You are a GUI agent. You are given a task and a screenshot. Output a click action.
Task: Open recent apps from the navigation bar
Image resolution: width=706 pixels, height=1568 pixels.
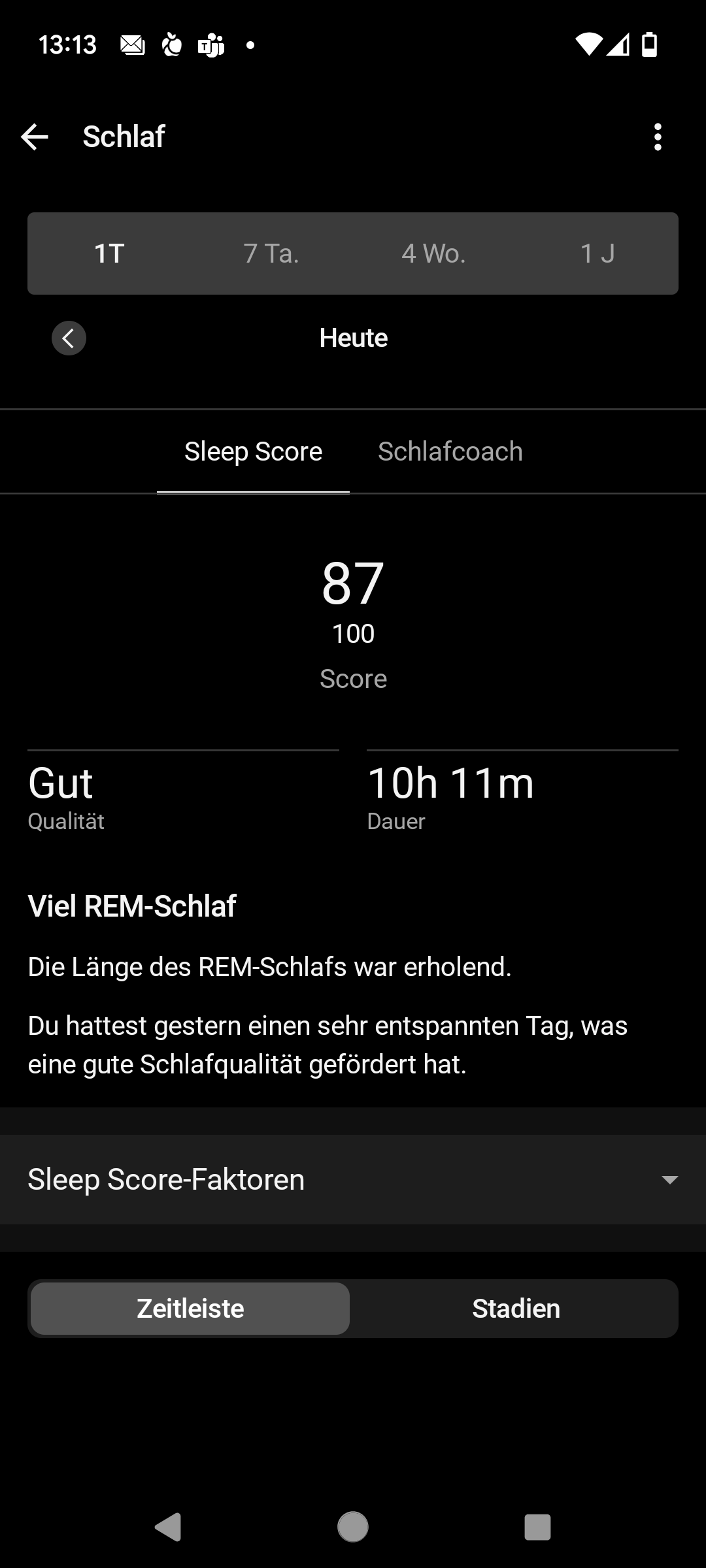click(537, 1527)
